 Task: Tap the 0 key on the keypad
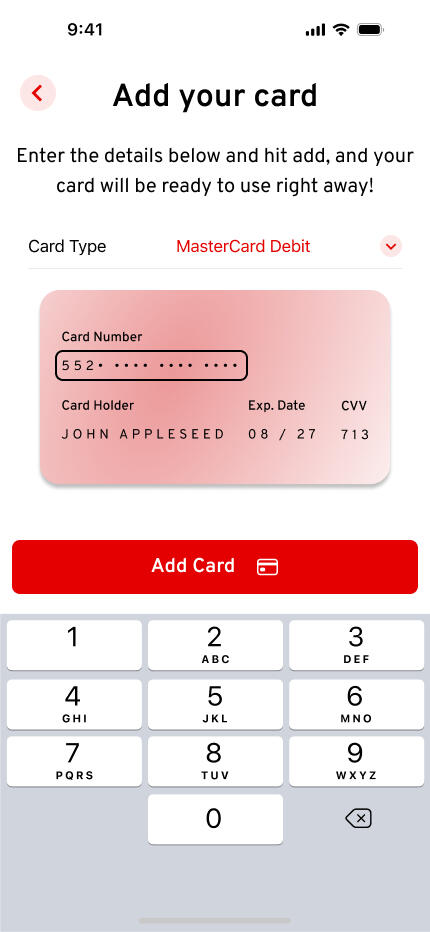pyautogui.click(x=215, y=819)
